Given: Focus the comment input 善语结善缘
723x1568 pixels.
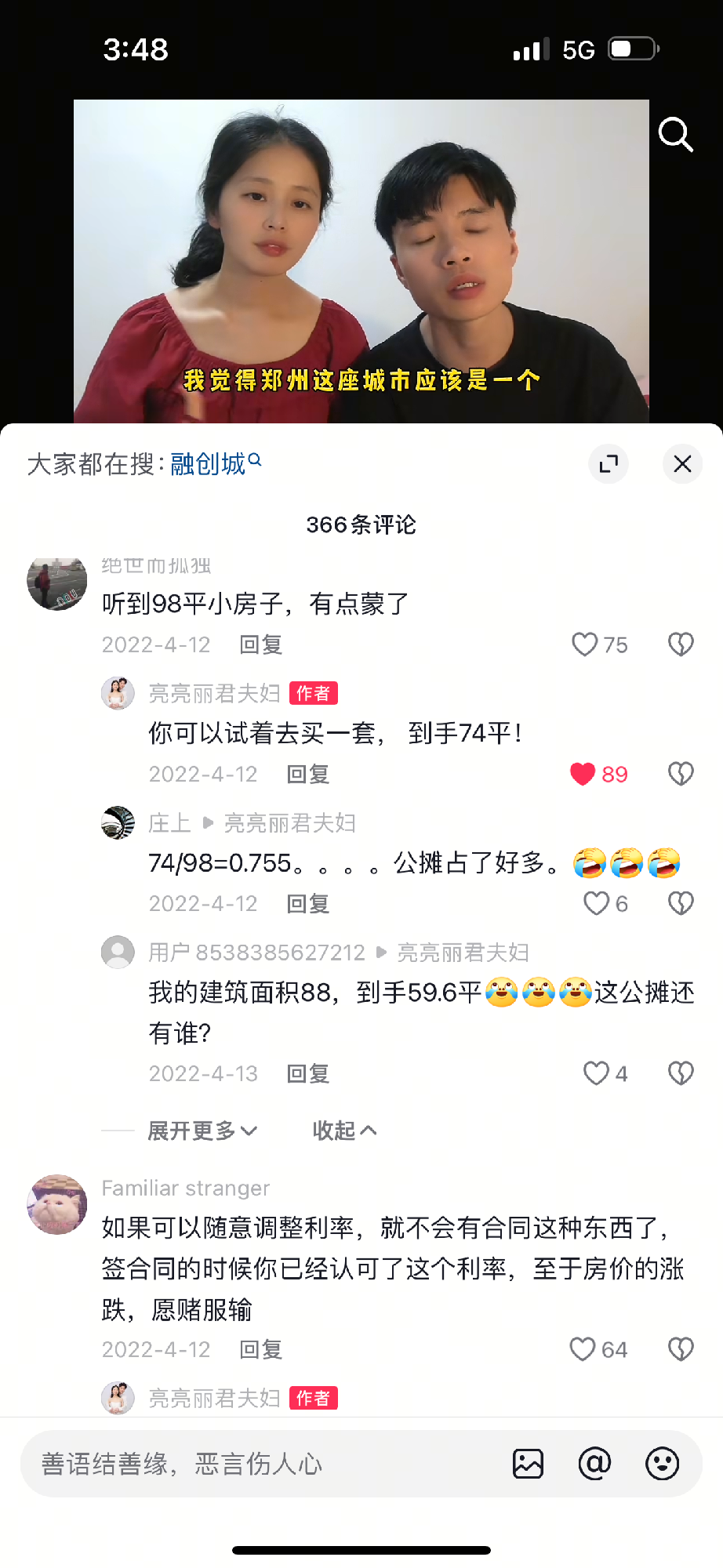Looking at the screenshot, I should (x=259, y=1464).
